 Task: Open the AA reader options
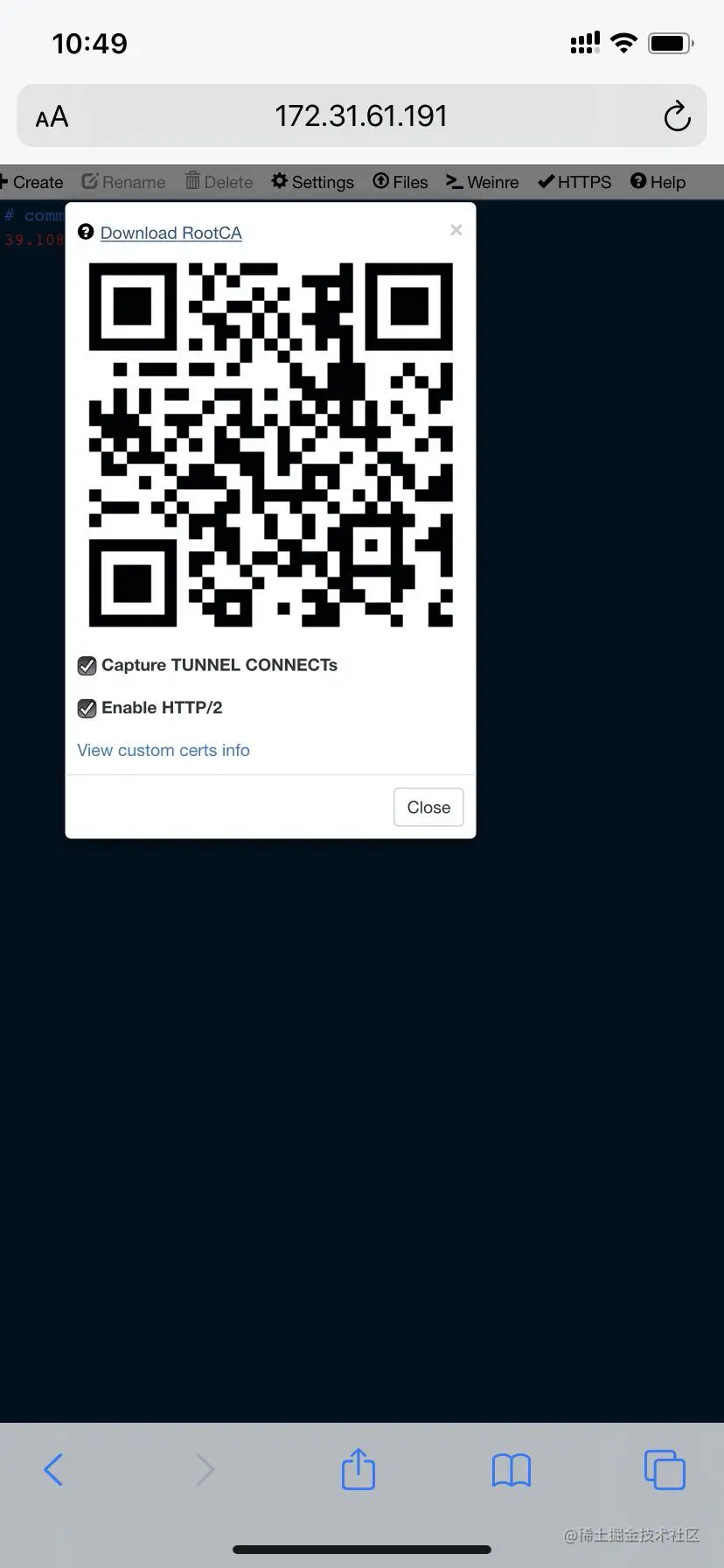coord(52,116)
